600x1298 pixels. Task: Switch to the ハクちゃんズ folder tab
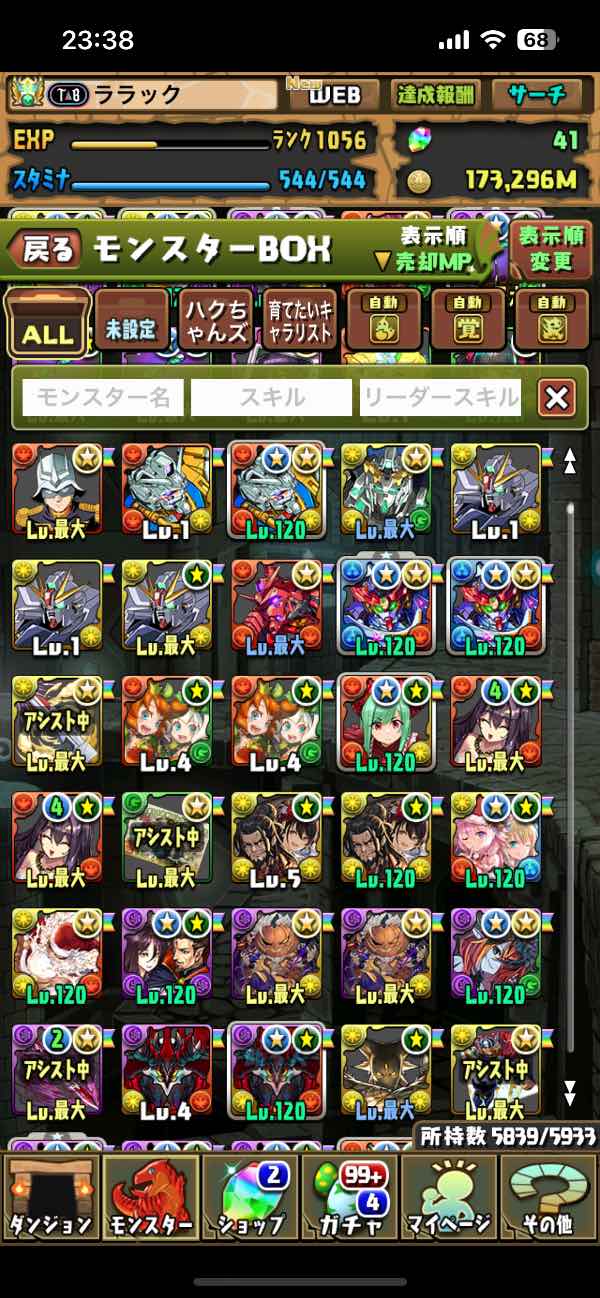coord(216,321)
